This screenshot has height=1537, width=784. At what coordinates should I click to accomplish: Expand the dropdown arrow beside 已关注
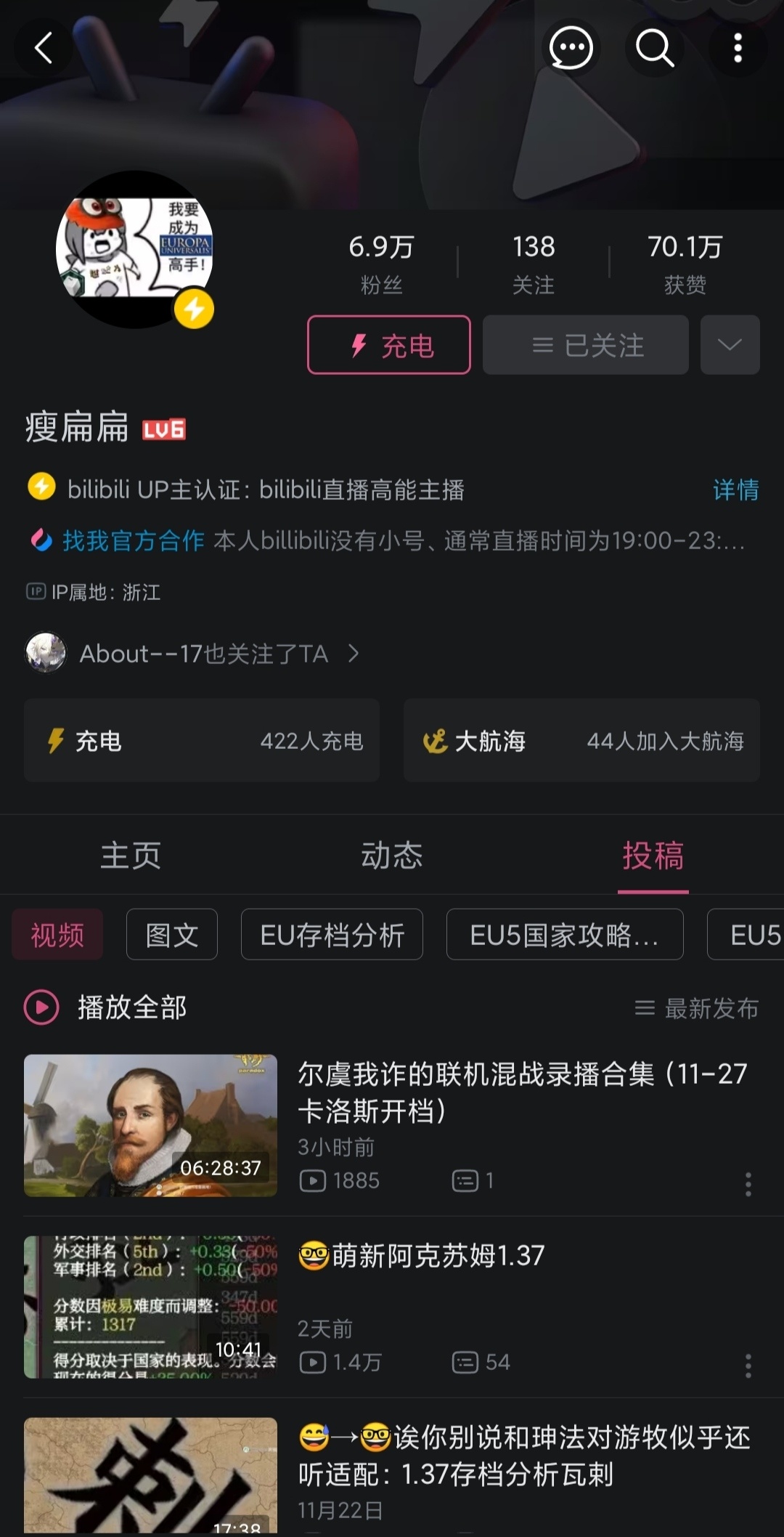click(x=730, y=345)
